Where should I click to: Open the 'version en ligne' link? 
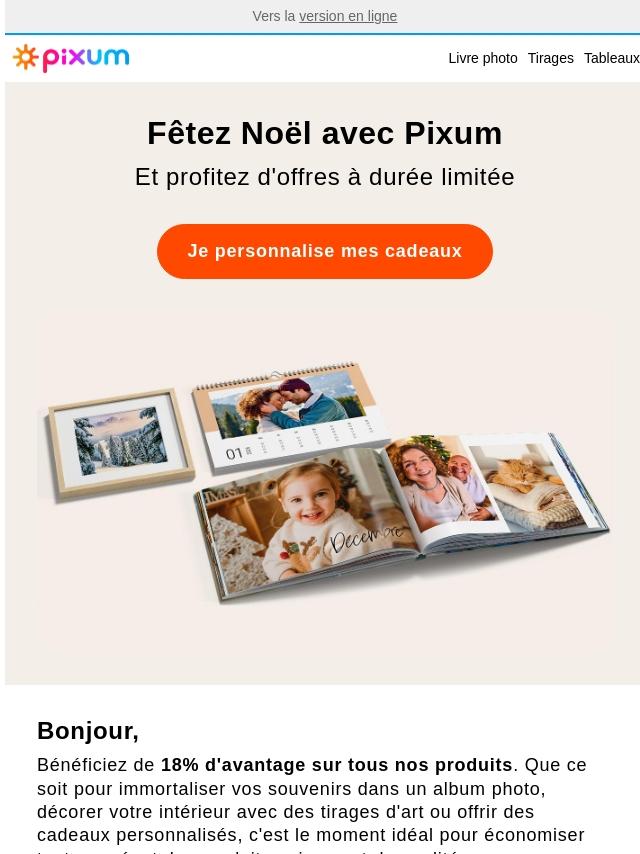click(x=347, y=16)
